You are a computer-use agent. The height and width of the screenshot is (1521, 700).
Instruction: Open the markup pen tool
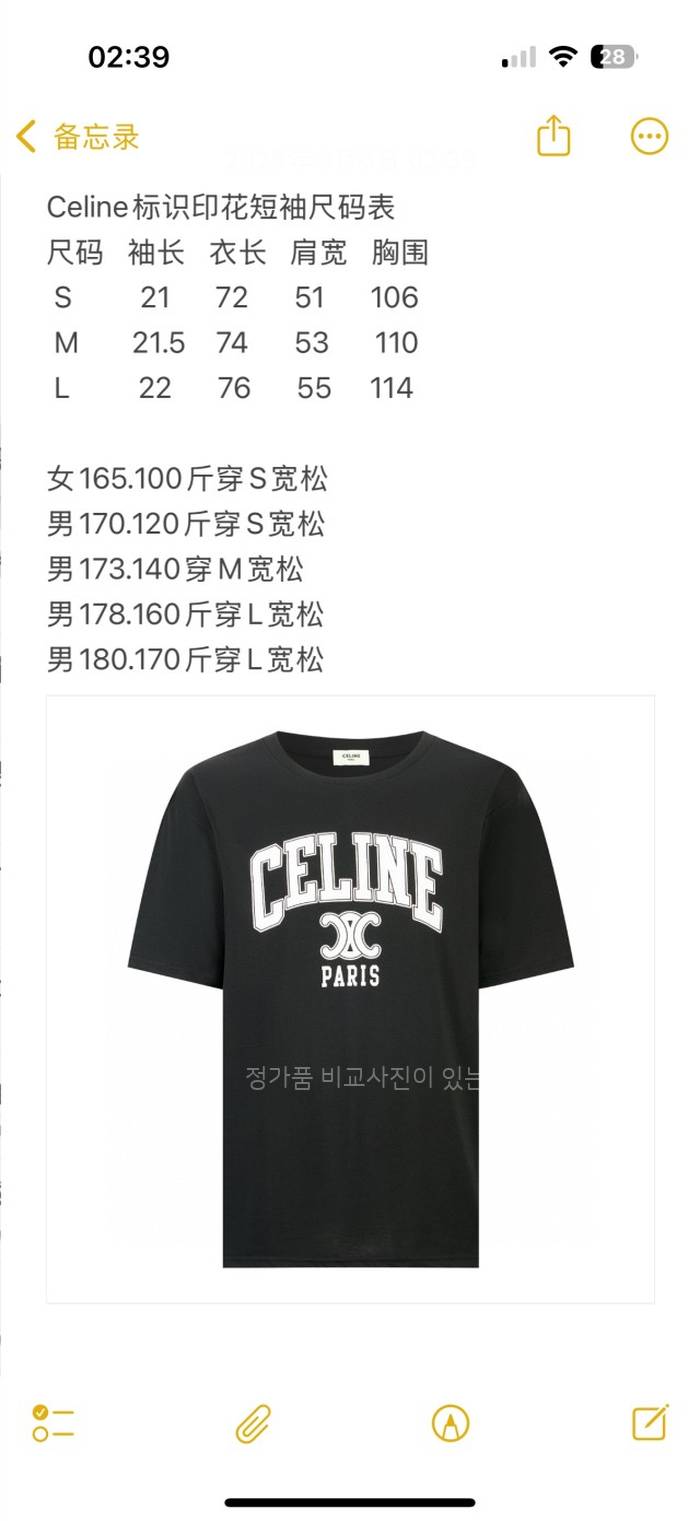click(x=450, y=1422)
